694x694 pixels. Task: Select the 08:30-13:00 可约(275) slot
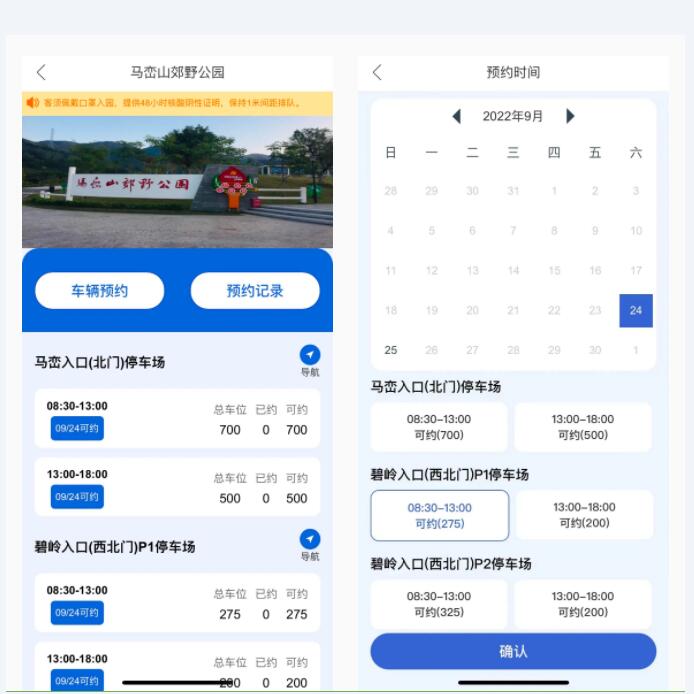click(439, 515)
